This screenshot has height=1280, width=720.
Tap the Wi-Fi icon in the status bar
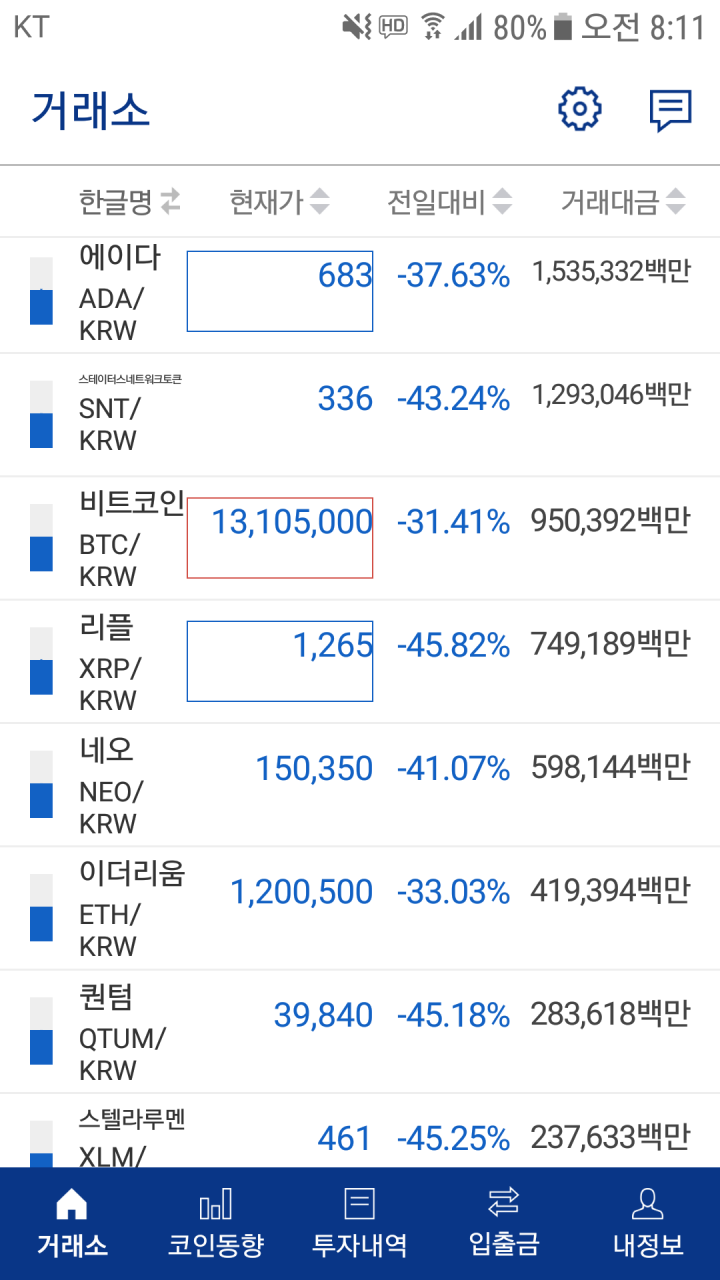(x=432, y=27)
